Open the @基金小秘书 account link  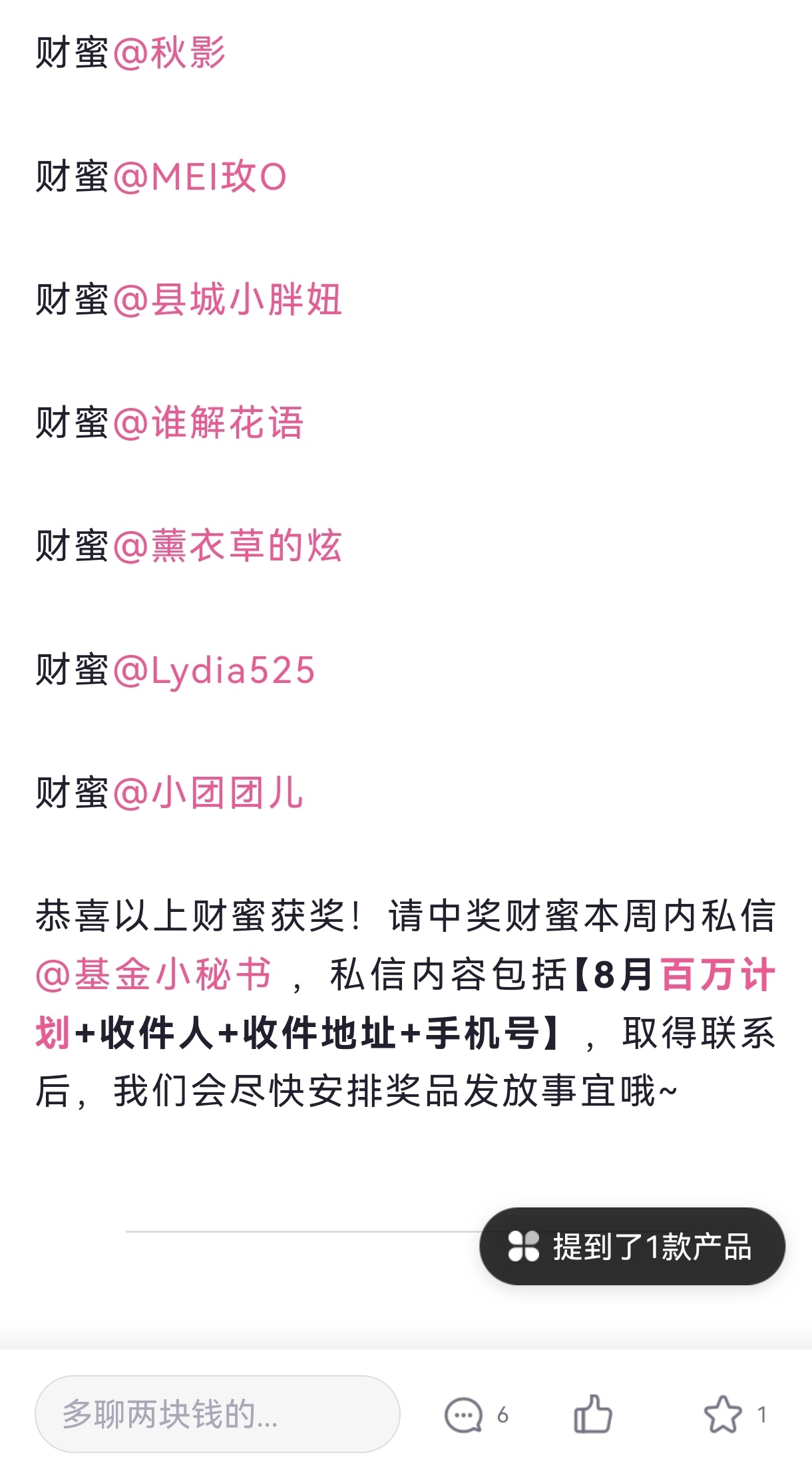coord(154,974)
